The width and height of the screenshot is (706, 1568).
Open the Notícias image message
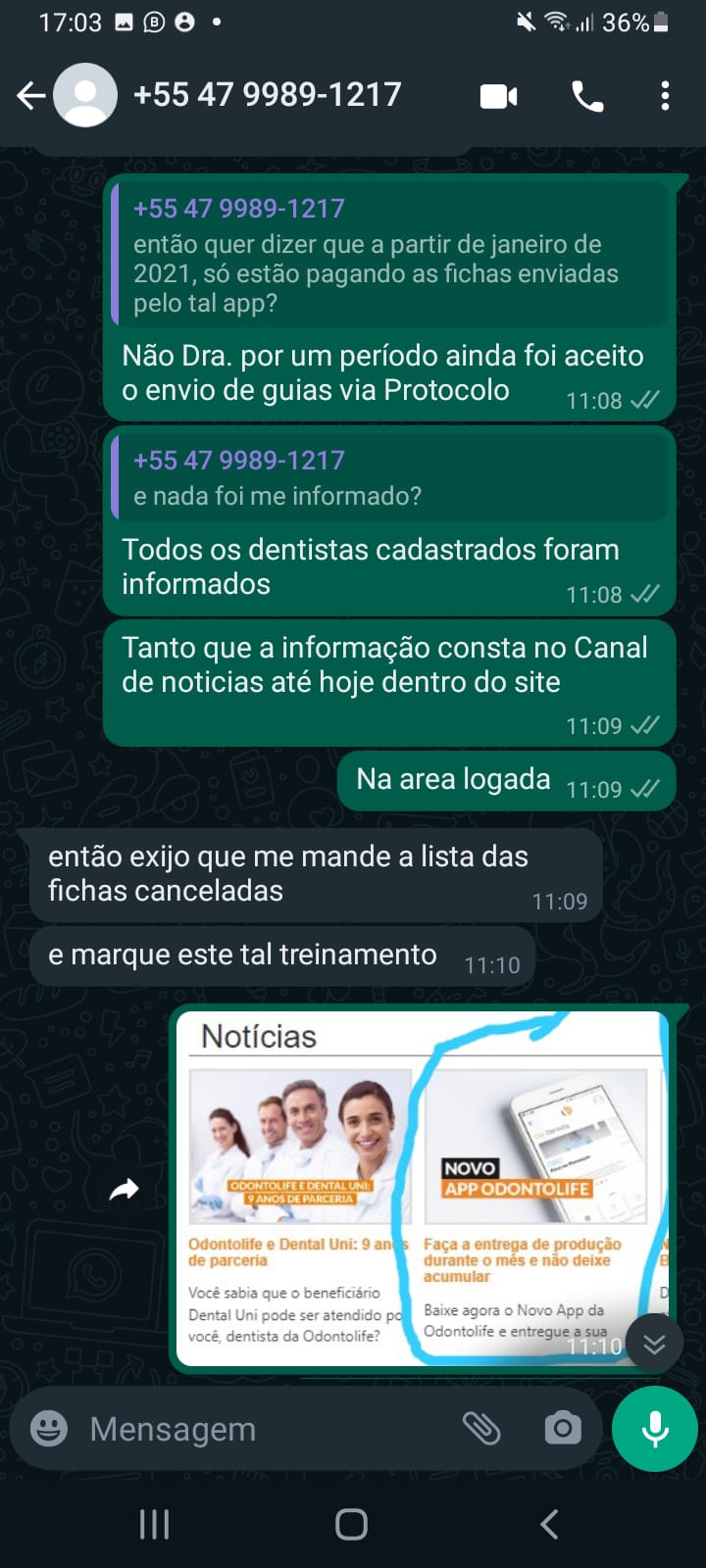click(x=422, y=1188)
